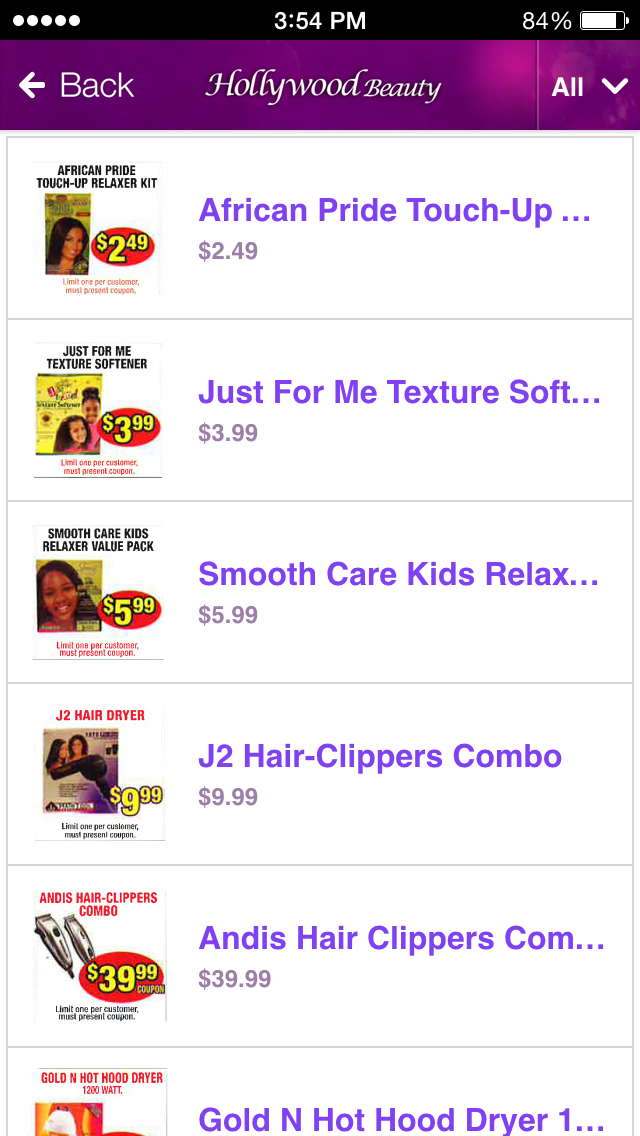
Task: View the Gold N Hot Hood Dryer item
Action: [x=320, y=1092]
